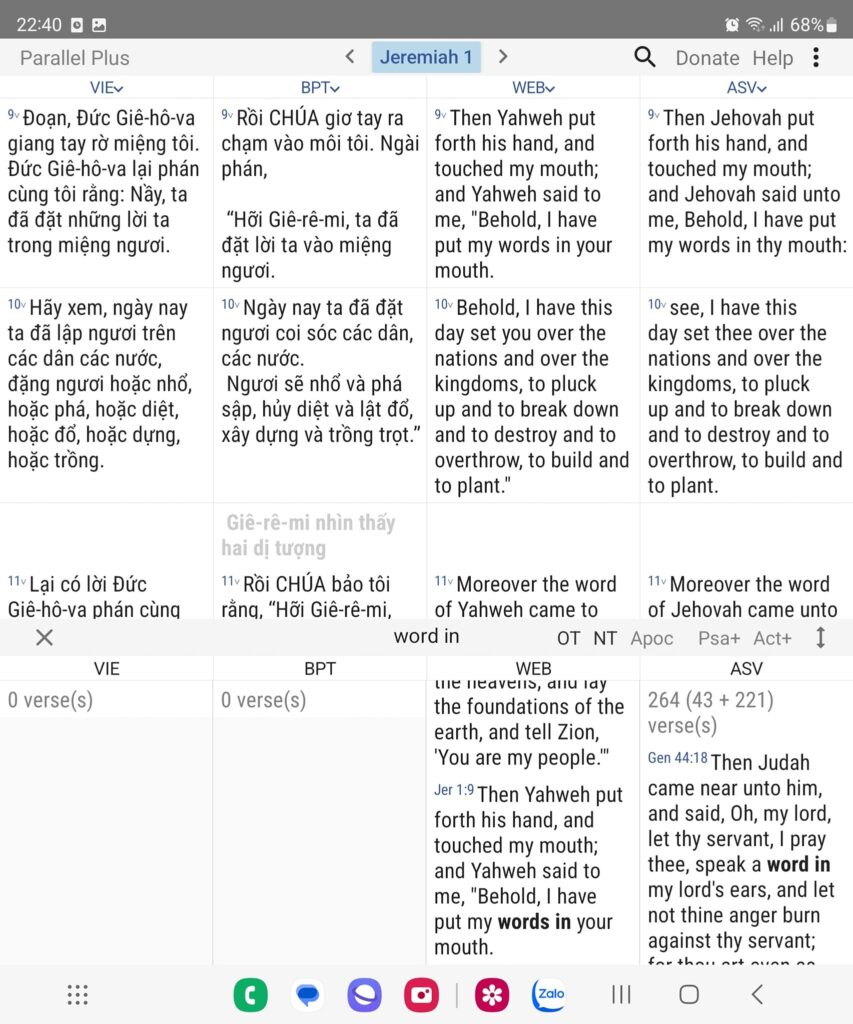Screen dimensions: 853x1024
Task: Open the Help page
Action: coord(772,58)
